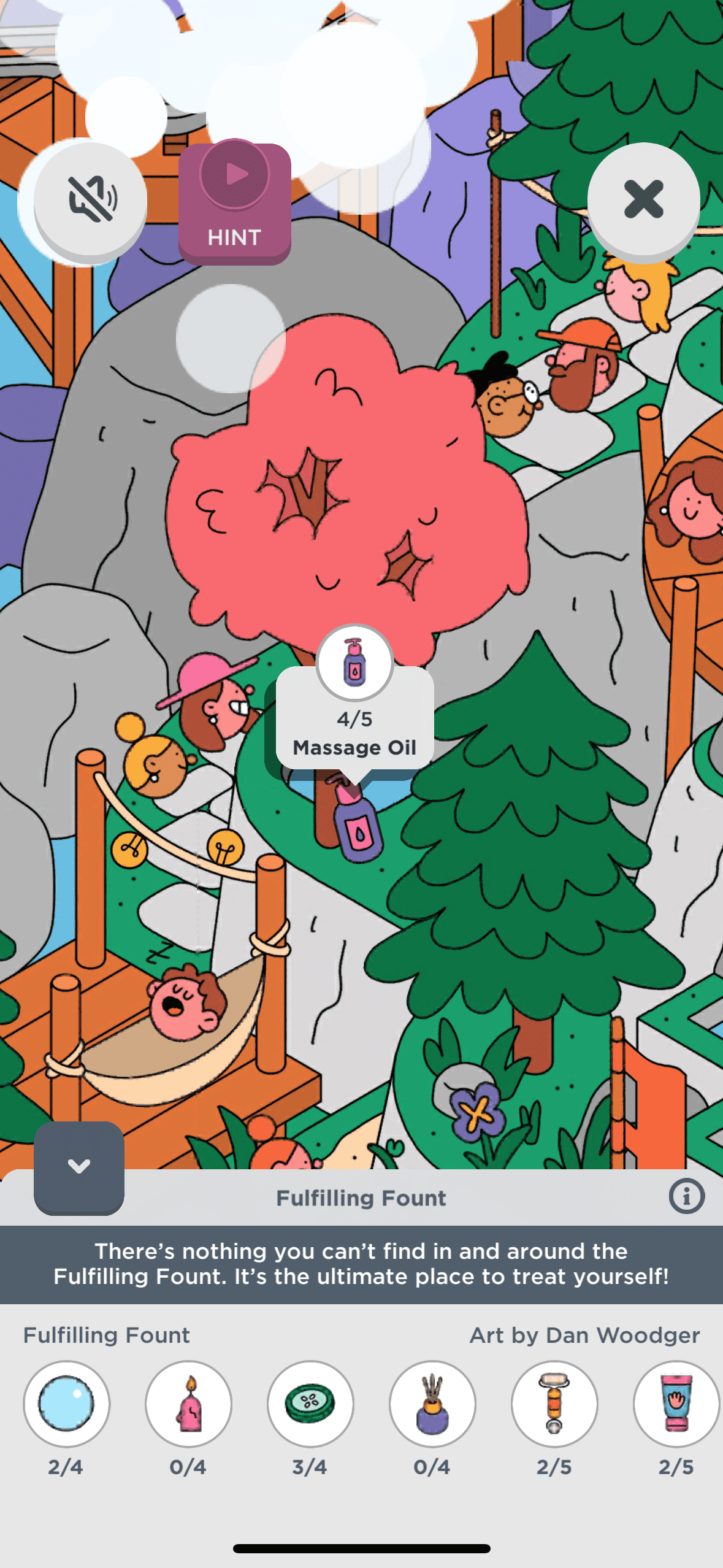Viewport: 723px width, 1568px height.
Task: Select the face roller item showing 2/5
Action: (x=554, y=1404)
